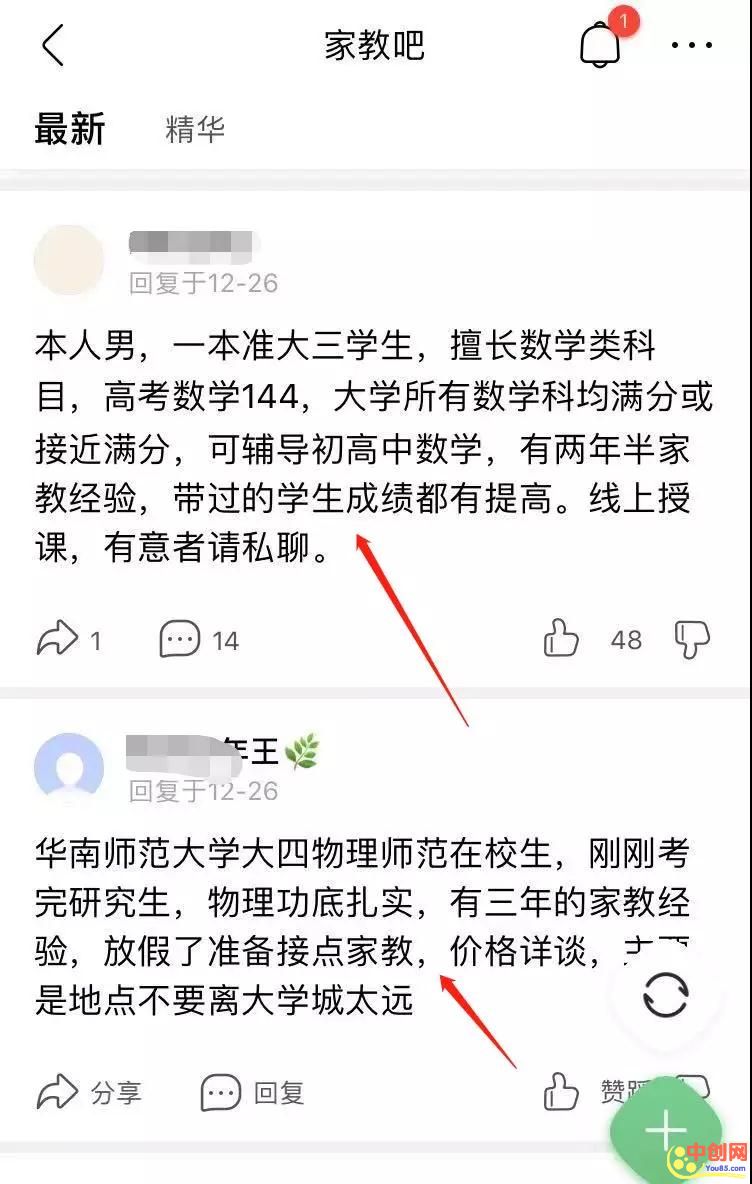Like the math tutor post
Screen dimensions: 752x1184
561,638
